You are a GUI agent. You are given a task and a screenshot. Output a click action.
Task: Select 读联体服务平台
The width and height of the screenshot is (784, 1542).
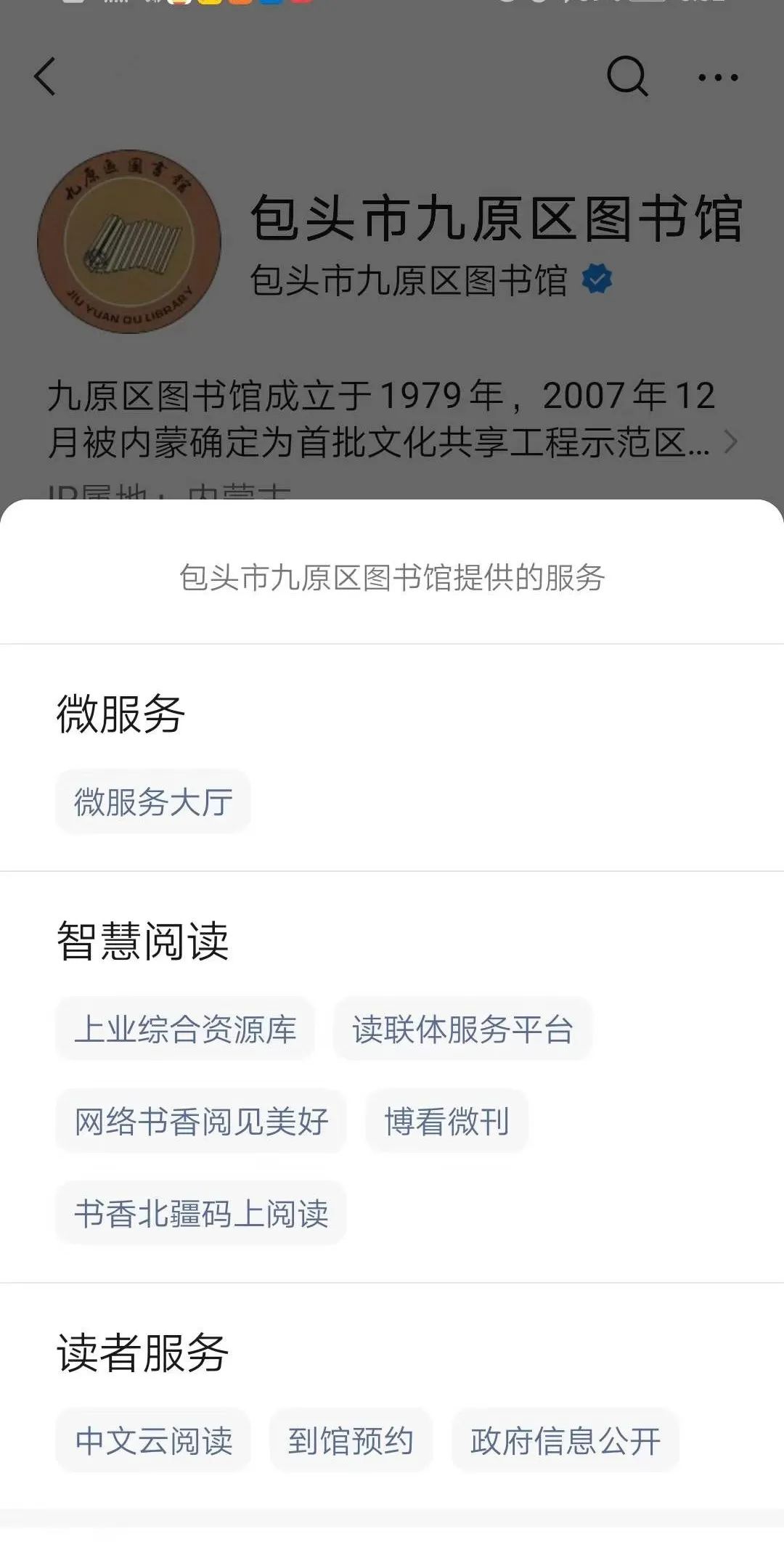tap(462, 1029)
